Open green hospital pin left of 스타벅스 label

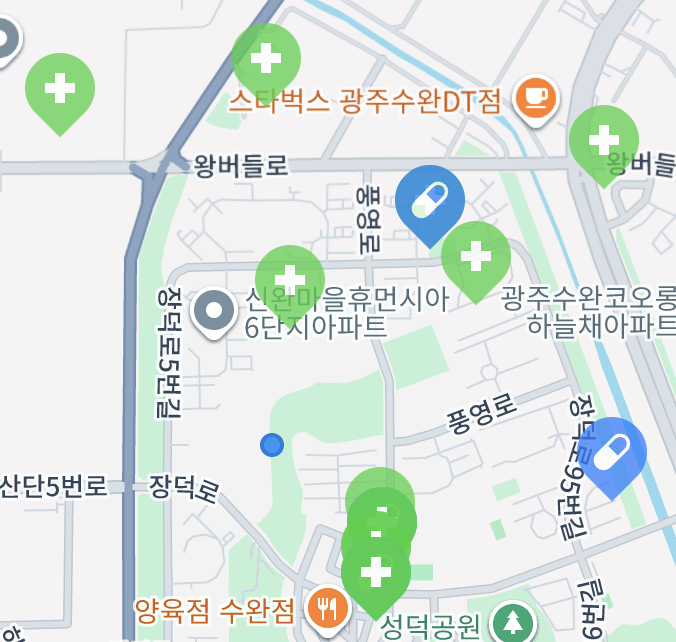coord(60,89)
